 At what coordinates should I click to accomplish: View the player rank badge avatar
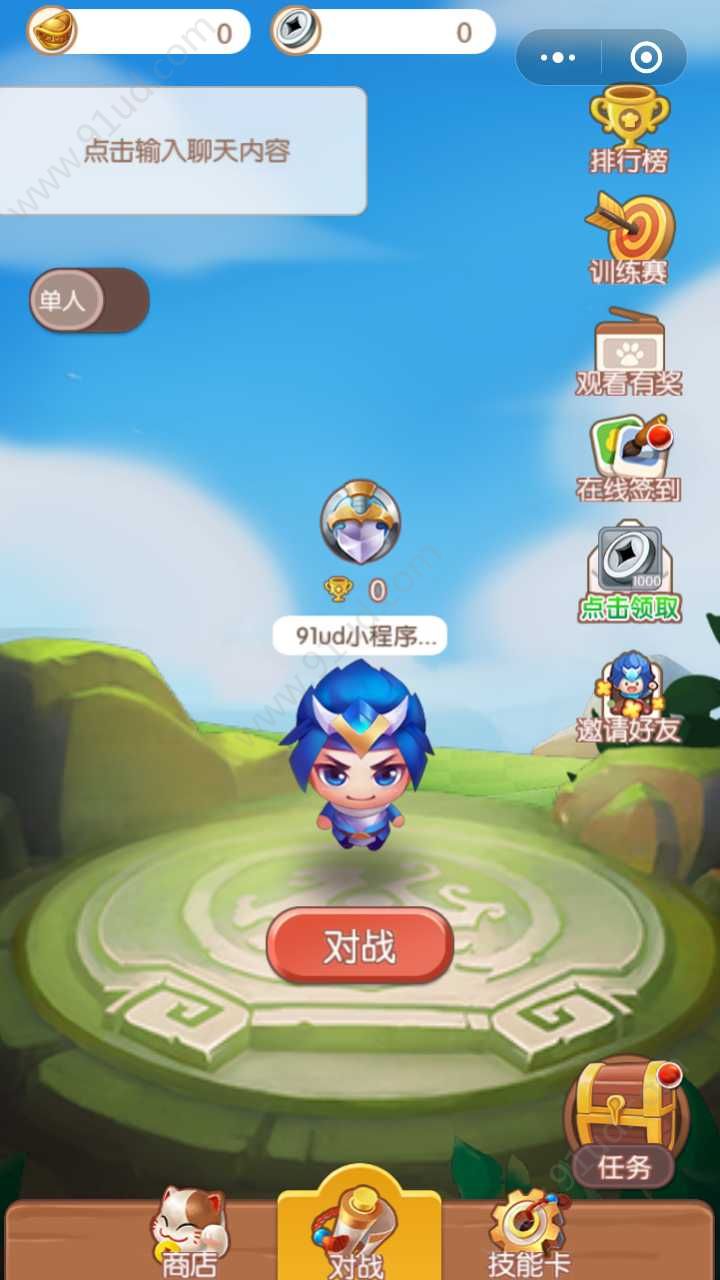(x=360, y=521)
